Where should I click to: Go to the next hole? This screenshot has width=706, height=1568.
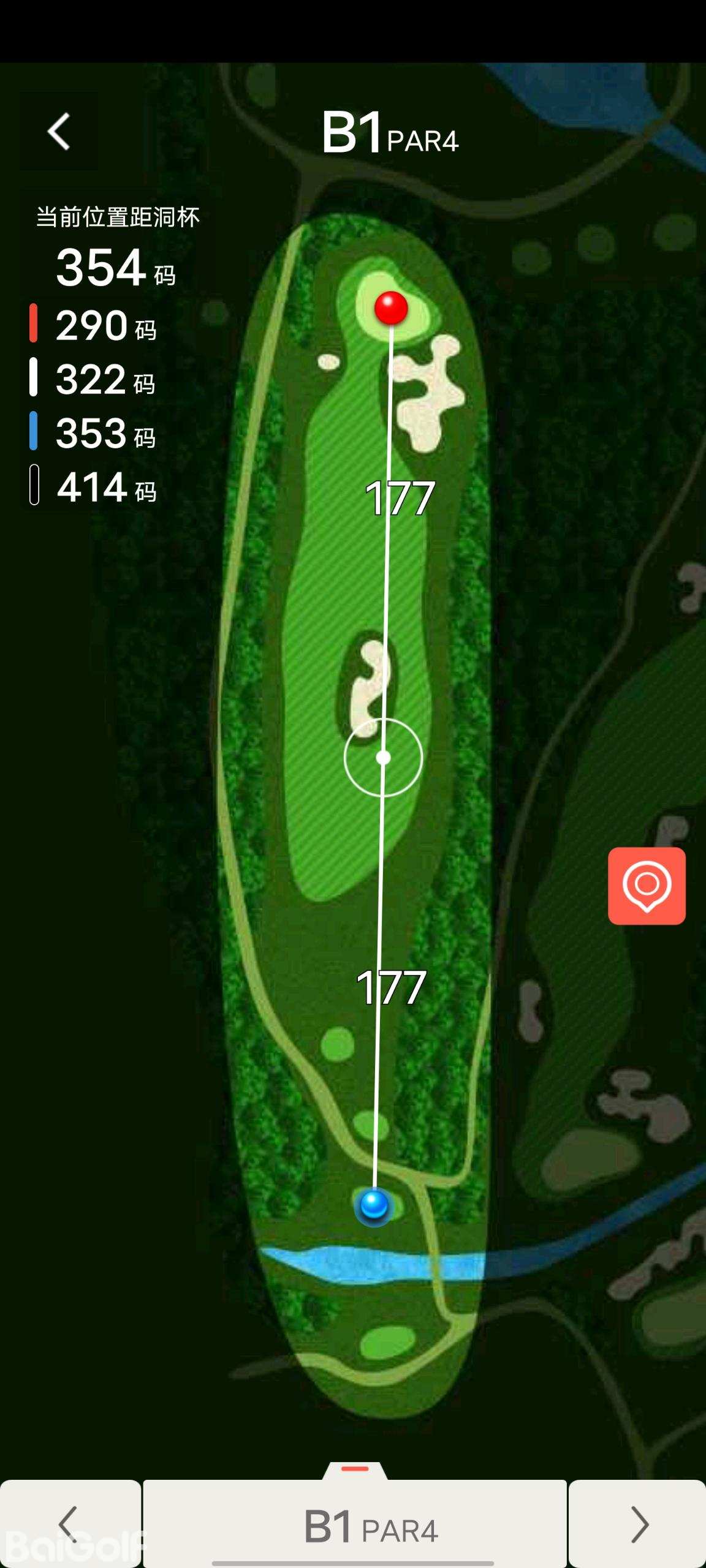(638, 1524)
